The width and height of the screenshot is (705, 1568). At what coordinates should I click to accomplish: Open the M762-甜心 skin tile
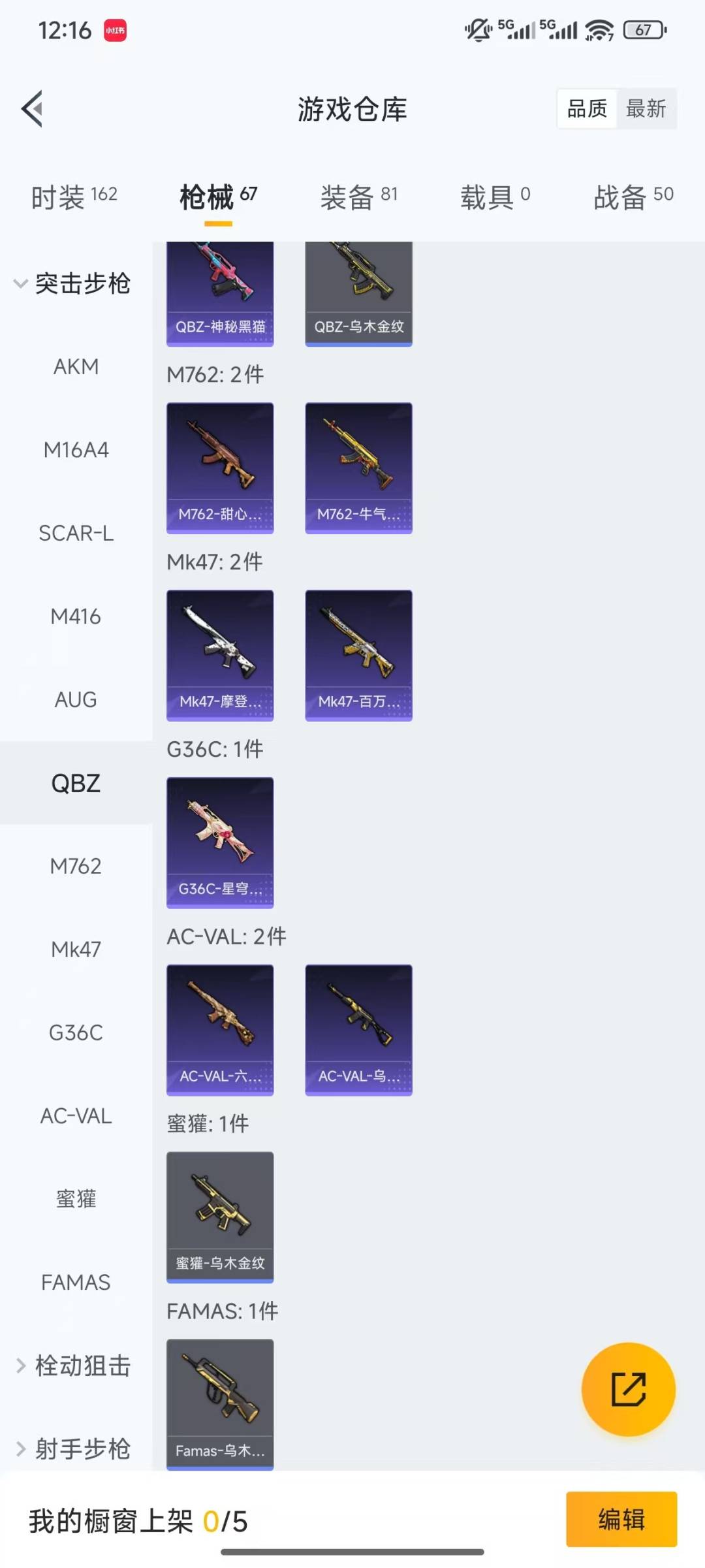(x=220, y=468)
